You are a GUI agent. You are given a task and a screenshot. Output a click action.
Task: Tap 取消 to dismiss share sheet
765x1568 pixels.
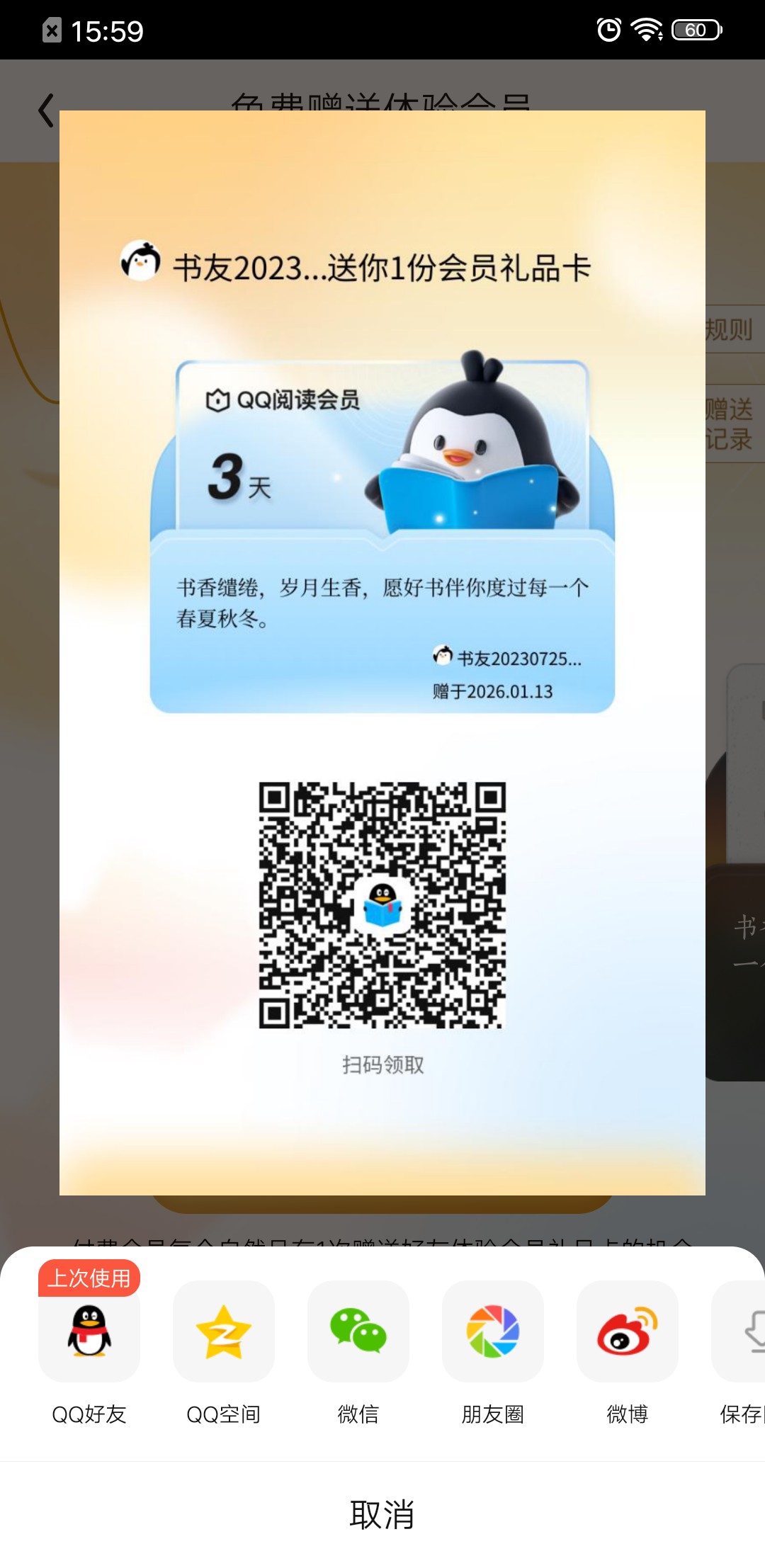[x=382, y=1515]
